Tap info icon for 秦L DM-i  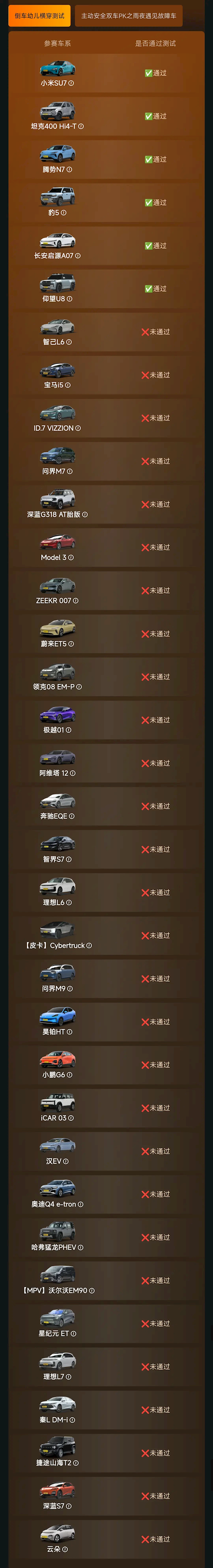(72, 1420)
